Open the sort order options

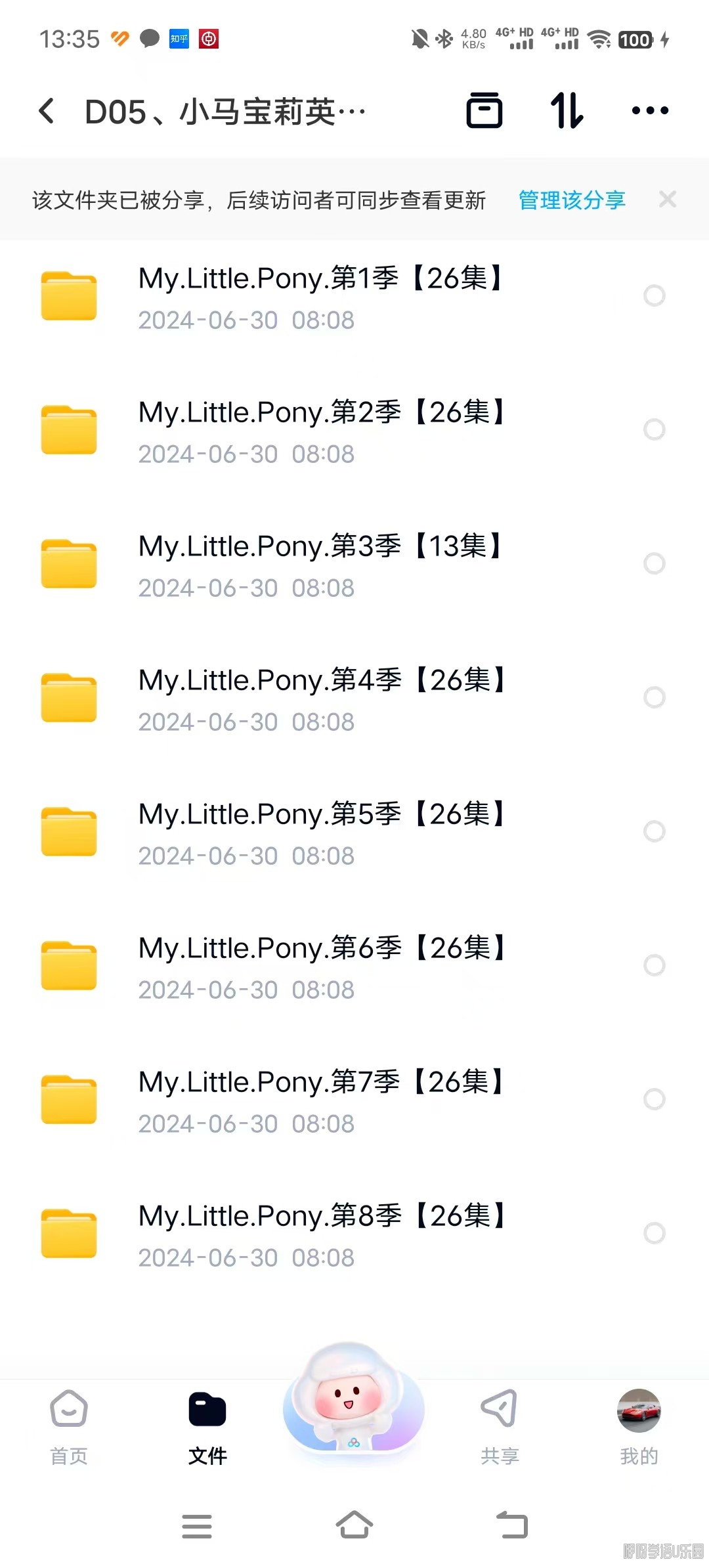[x=567, y=110]
